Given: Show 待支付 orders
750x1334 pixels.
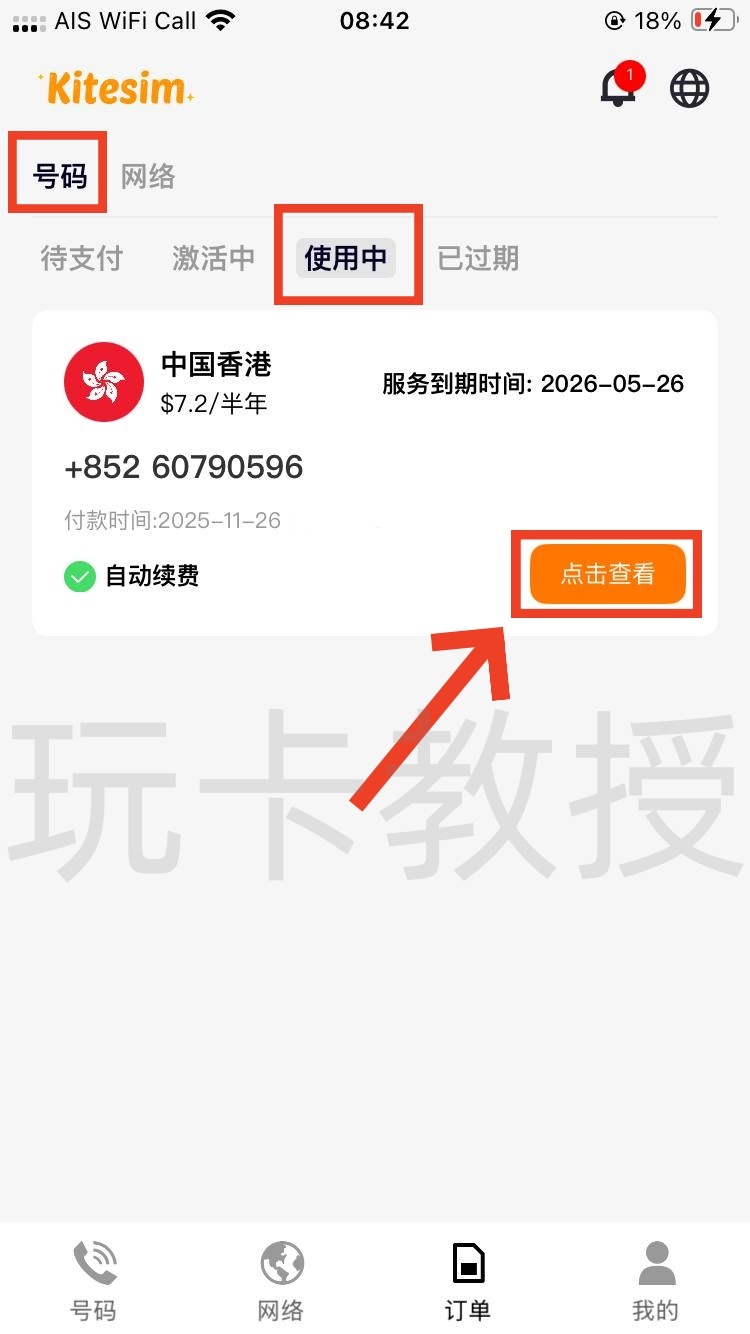Looking at the screenshot, I should [x=82, y=258].
